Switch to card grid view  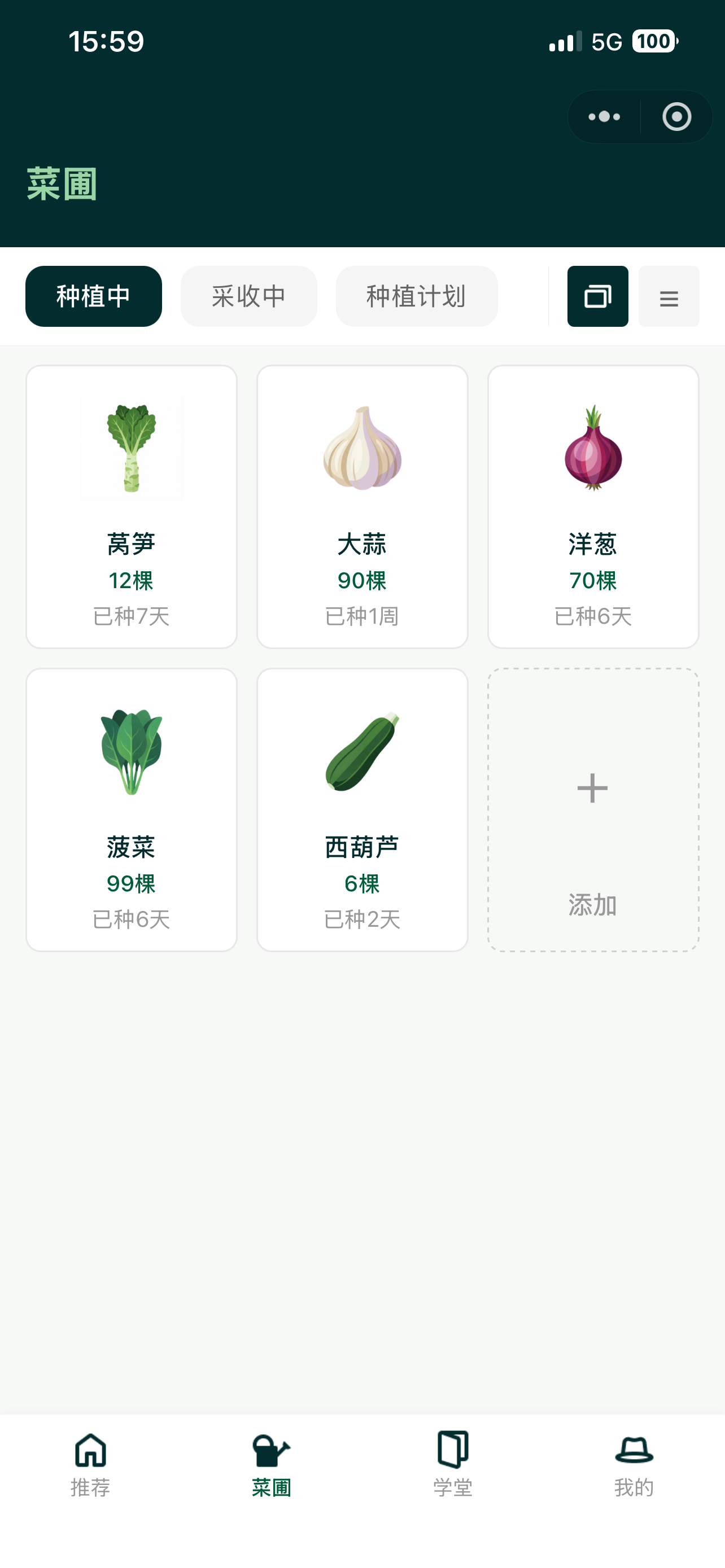[x=597, y=296]
